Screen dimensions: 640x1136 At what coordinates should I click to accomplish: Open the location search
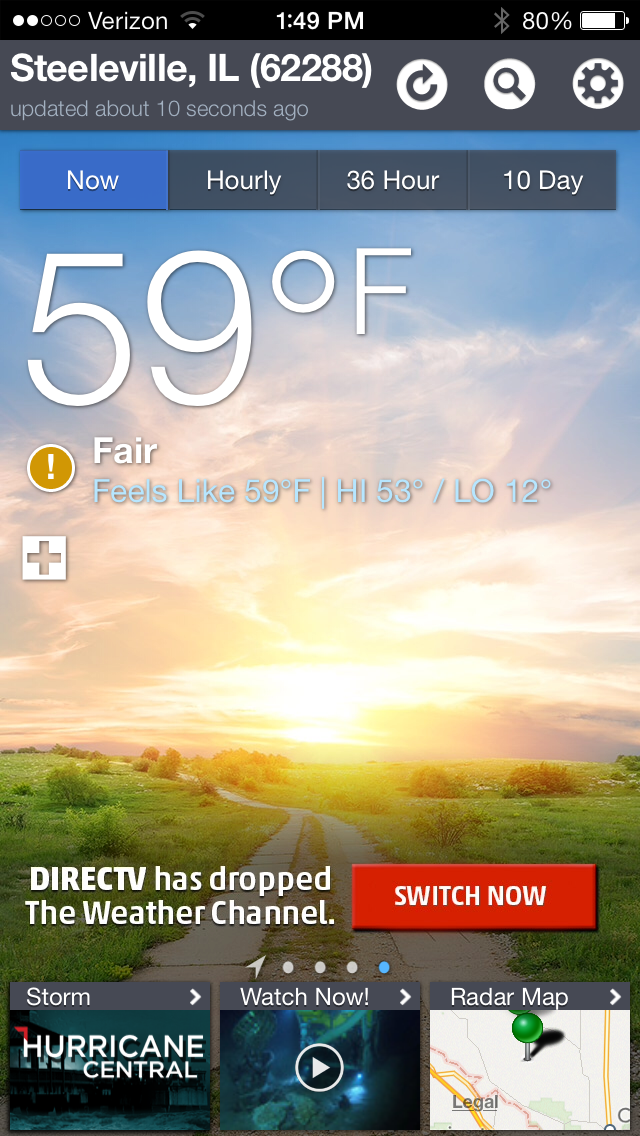[509, 85]
